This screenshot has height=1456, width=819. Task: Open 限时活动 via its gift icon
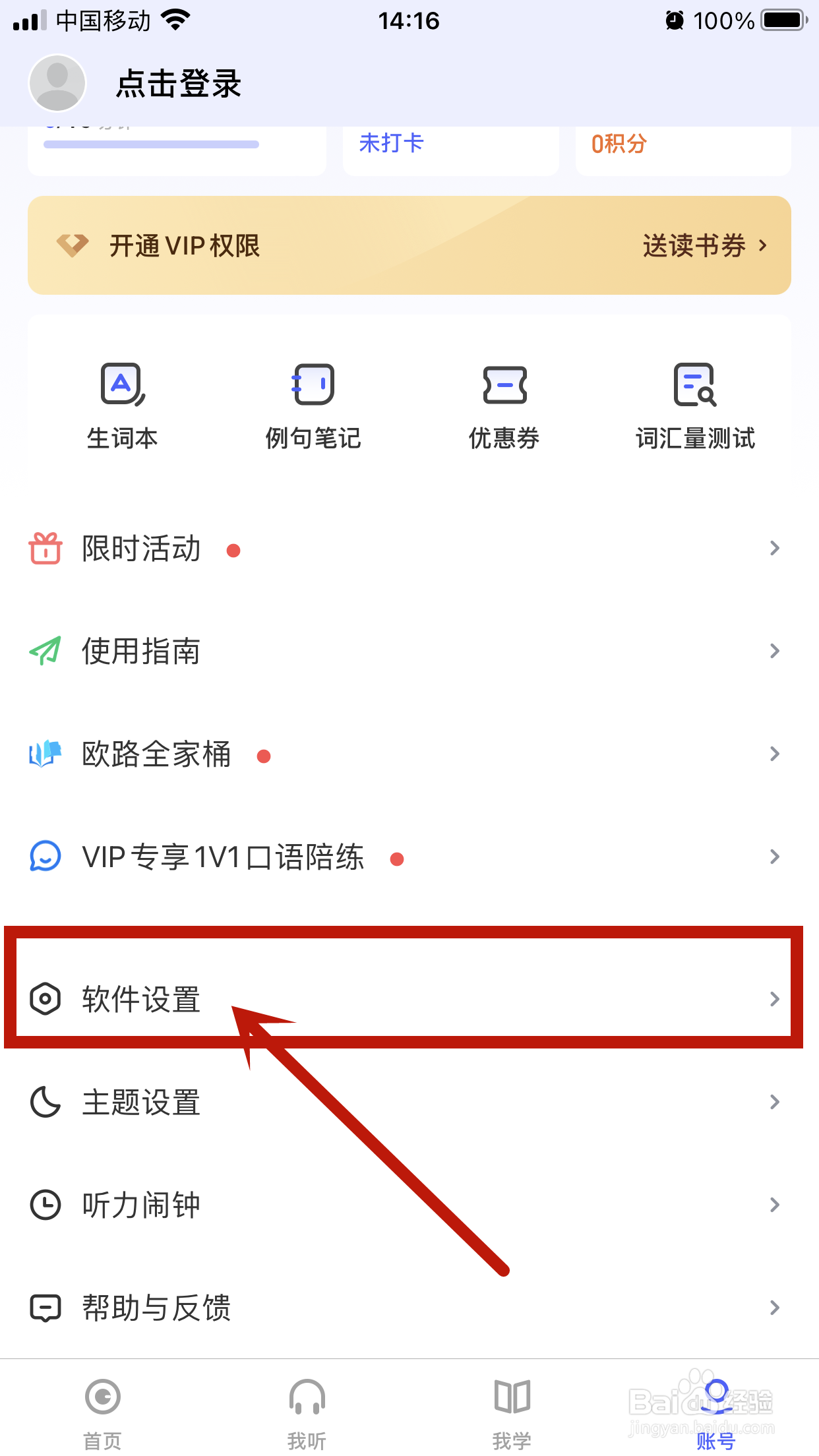coord(44,548)
